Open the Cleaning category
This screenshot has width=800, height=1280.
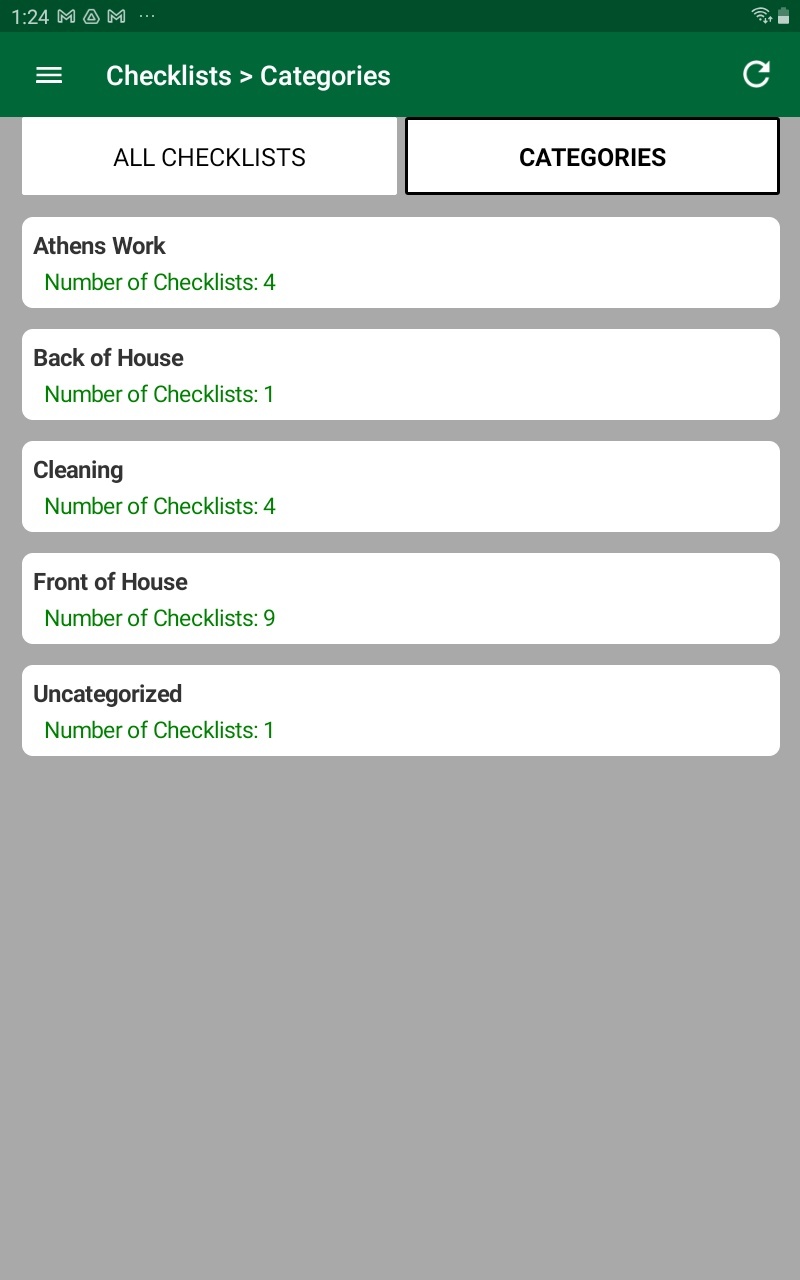400,486
